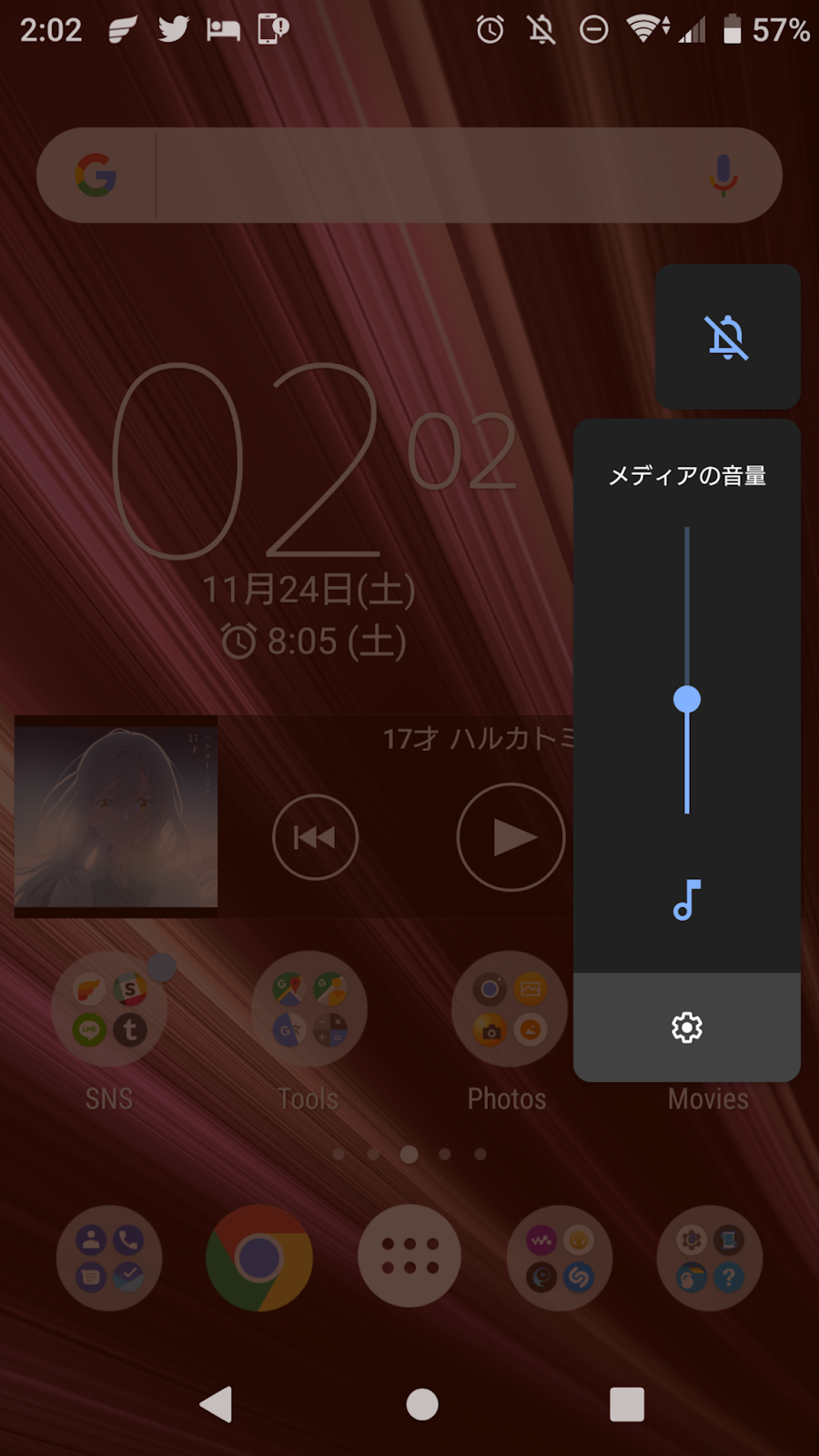Viewport: 819px width, 1456px height.
Task: Toggle the ringer mute bell icon
Action: pos(726,338)
